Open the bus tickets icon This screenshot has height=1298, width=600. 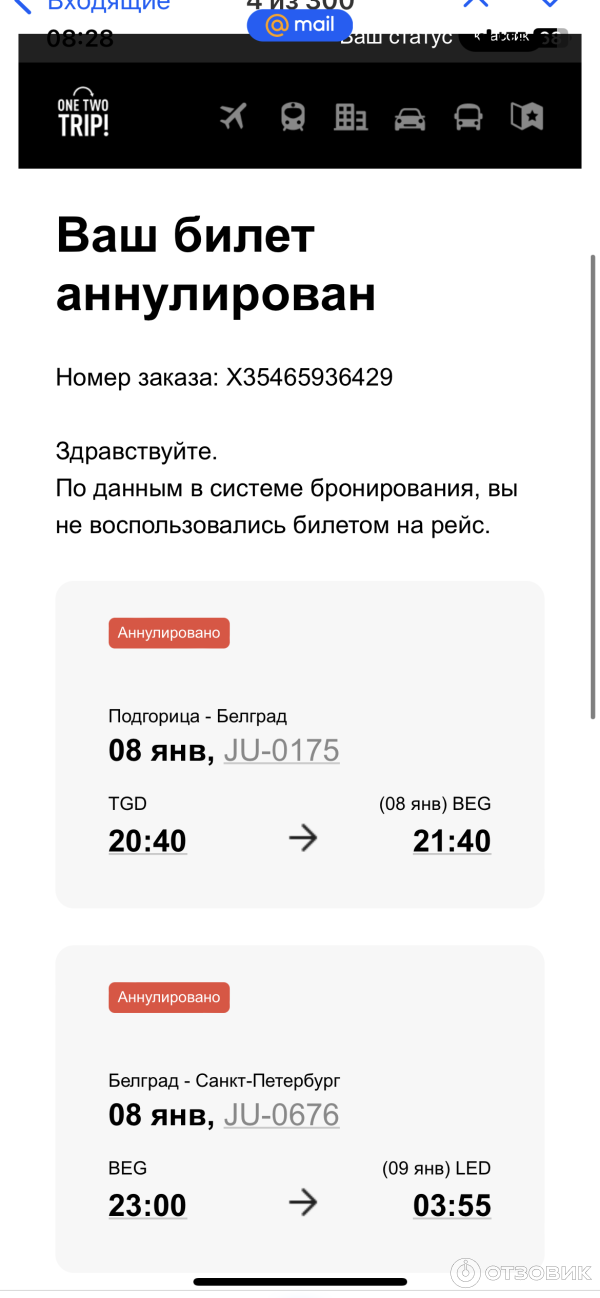[468, 117]
